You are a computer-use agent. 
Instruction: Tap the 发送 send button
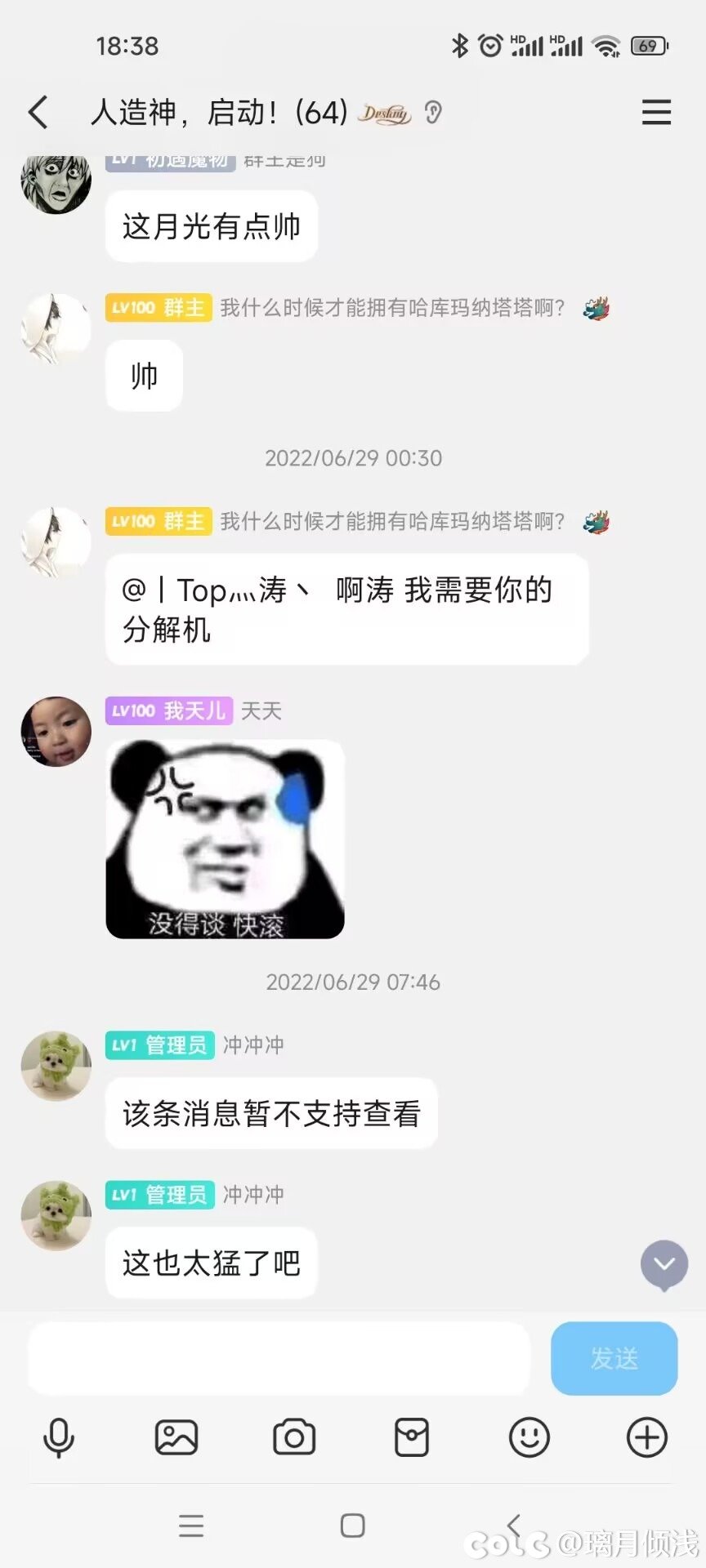(x=614, y=1358)
